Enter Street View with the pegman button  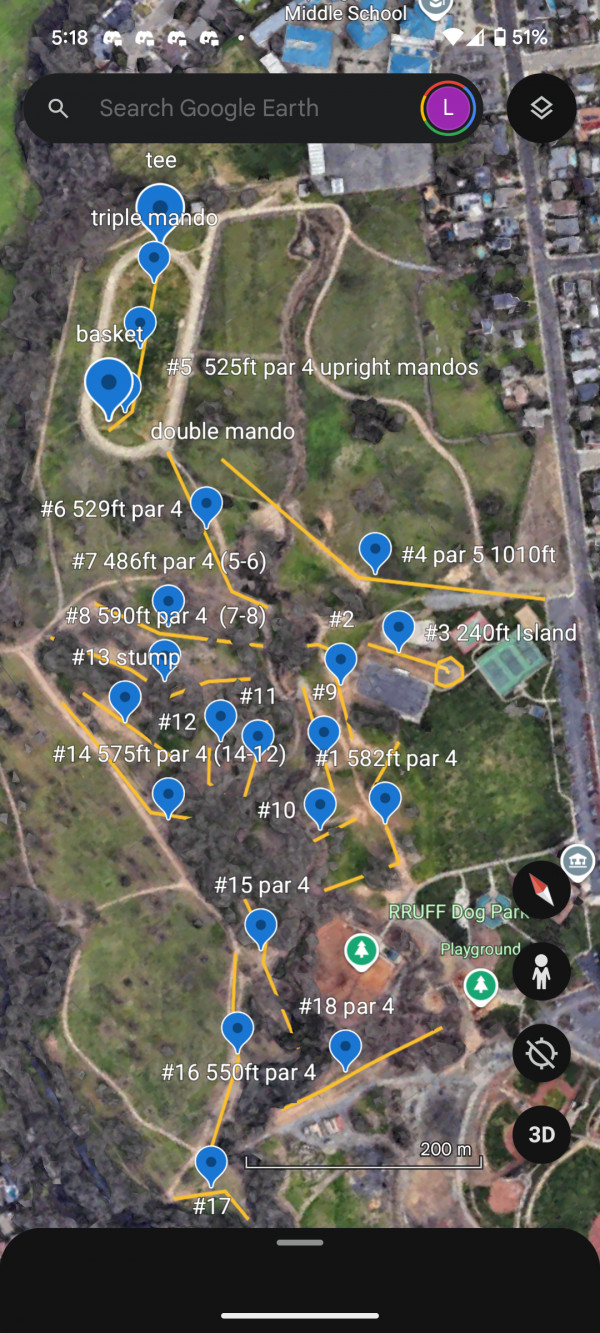pyautogui.click(x=541, y=971)
